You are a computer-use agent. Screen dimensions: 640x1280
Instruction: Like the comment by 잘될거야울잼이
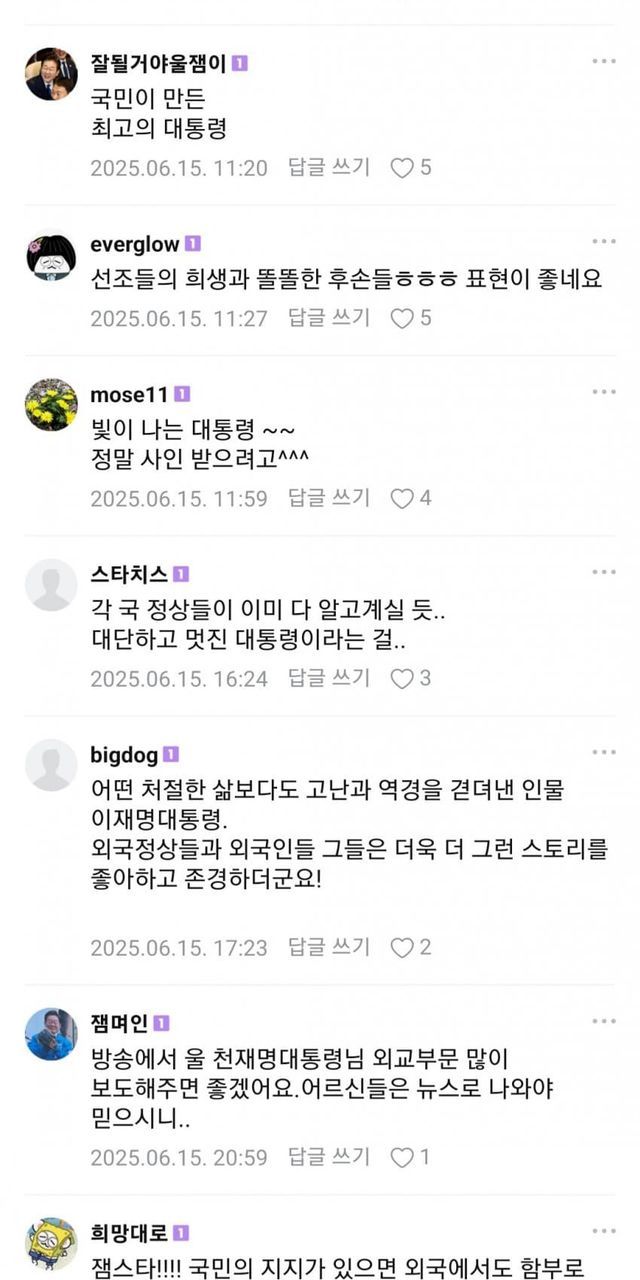410,168
